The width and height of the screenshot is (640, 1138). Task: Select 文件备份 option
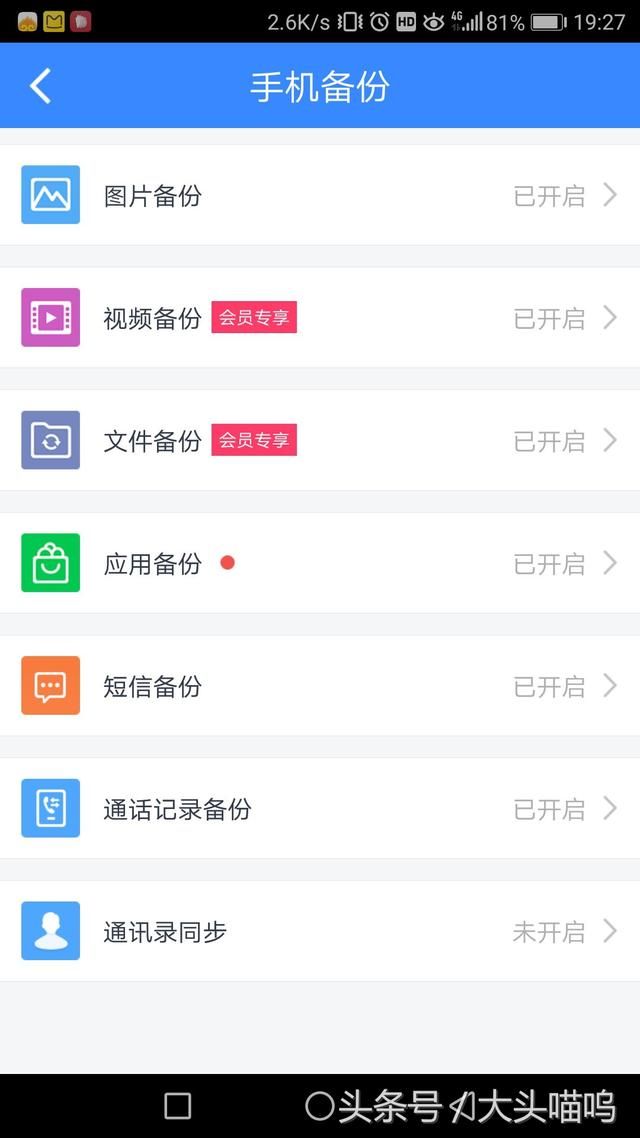320,440
